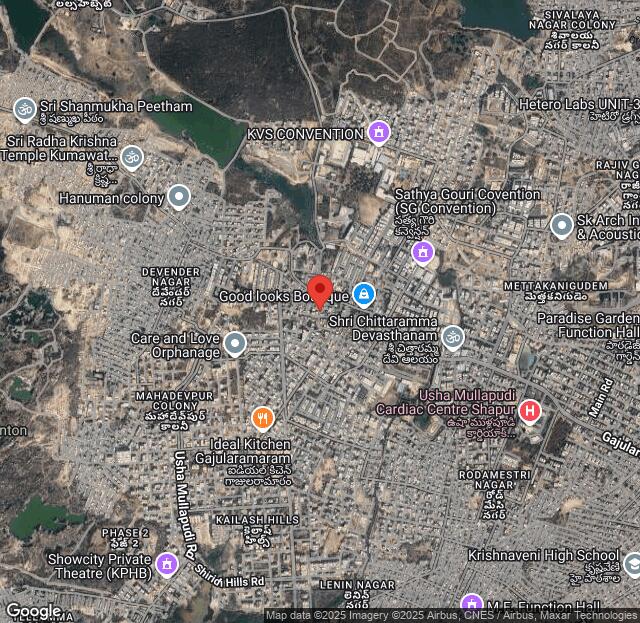Open KVS Convention marker

click(378, 132)
